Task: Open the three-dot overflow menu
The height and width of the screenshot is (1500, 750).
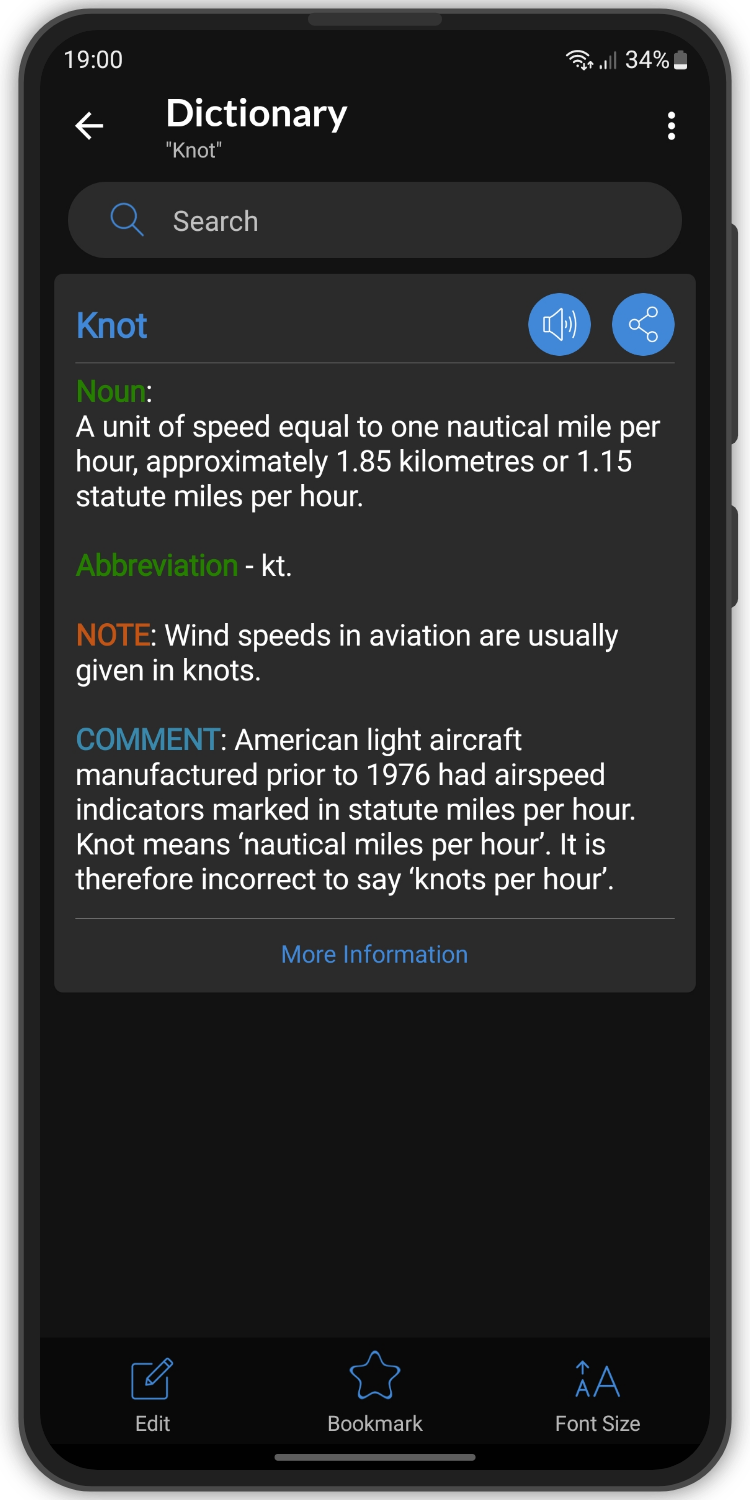Action: point(671,126)
